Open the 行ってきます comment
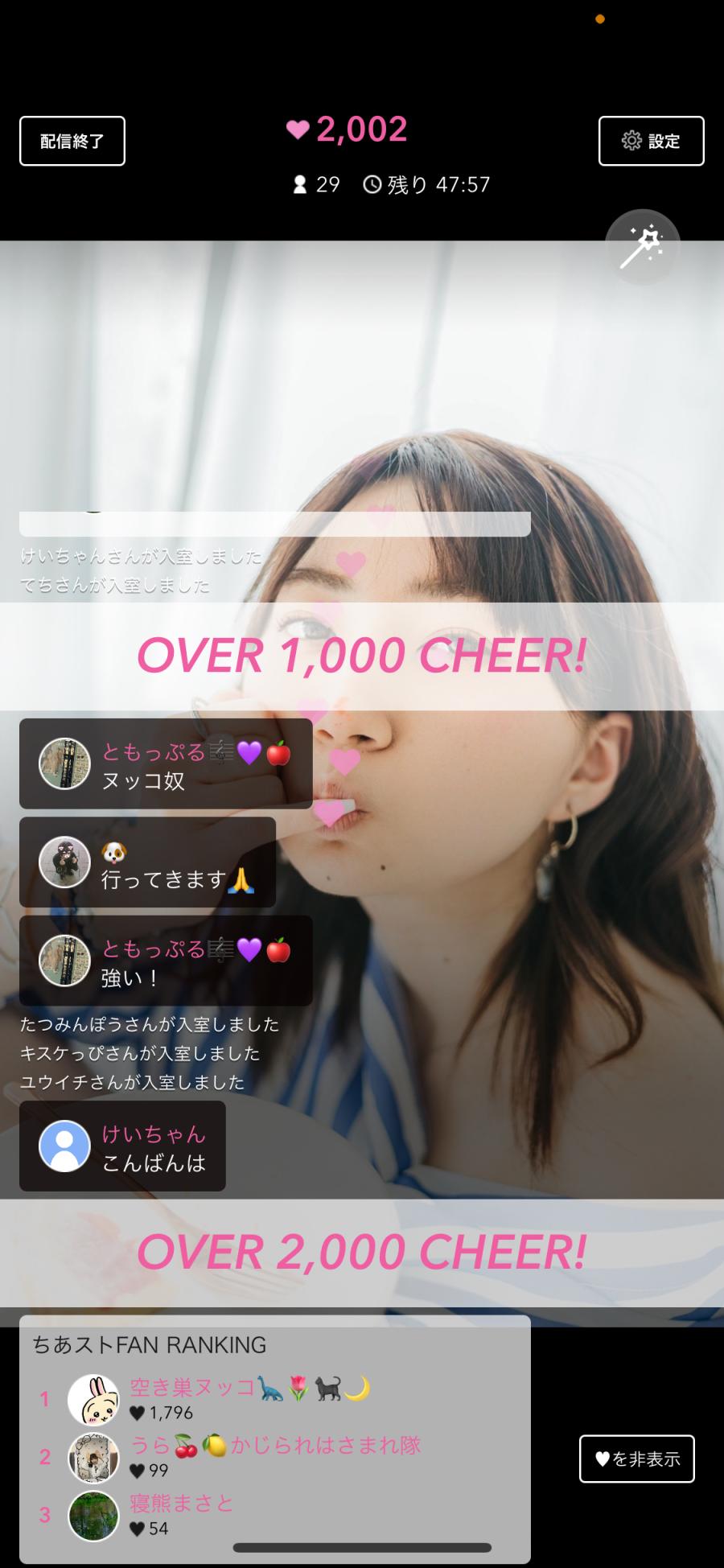 pos(148,862)
